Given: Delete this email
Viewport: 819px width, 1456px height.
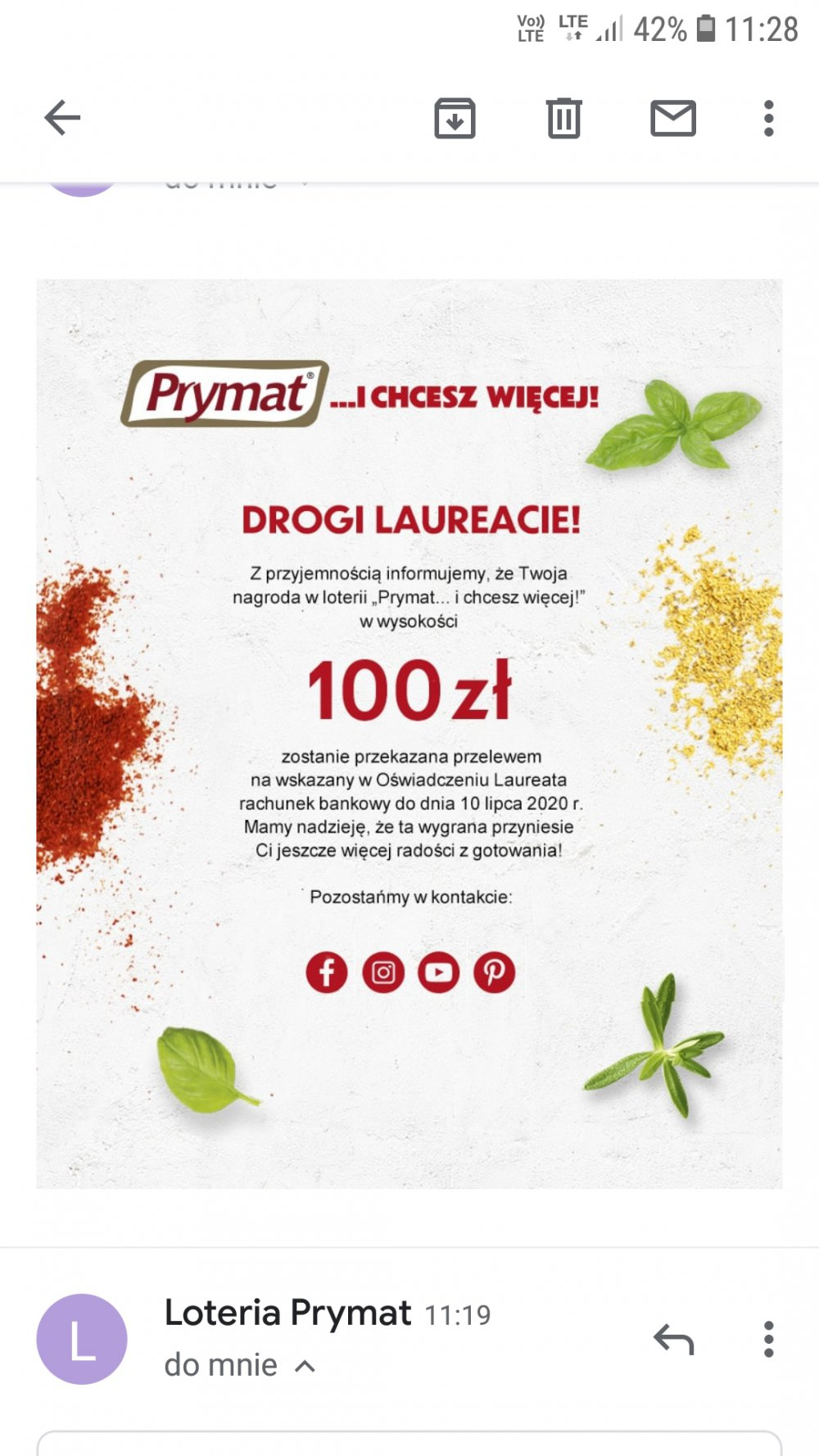Looking at the screenshot, I should click(x=563, y=119).
